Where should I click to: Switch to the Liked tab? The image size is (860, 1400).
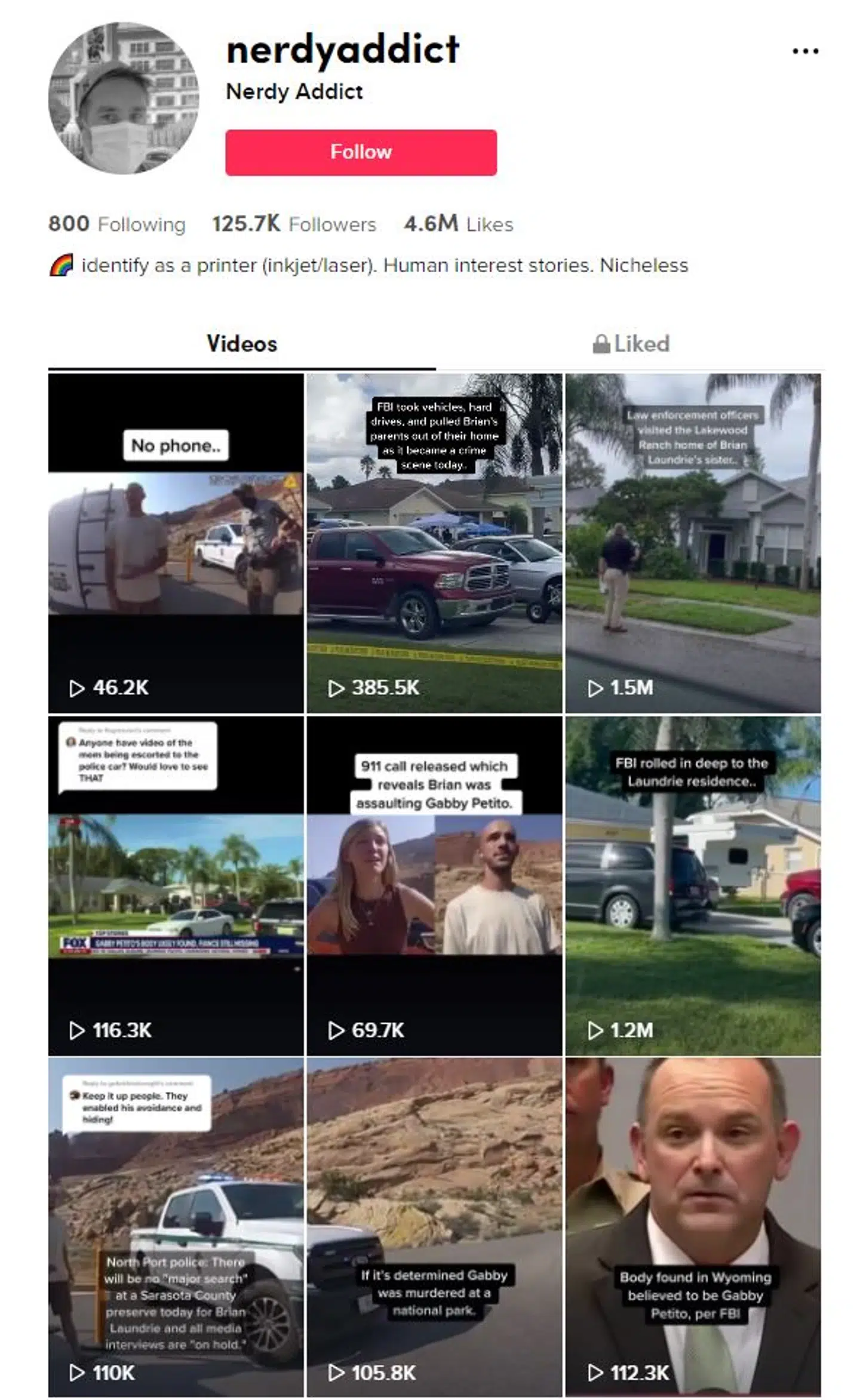tap(631, 344)
